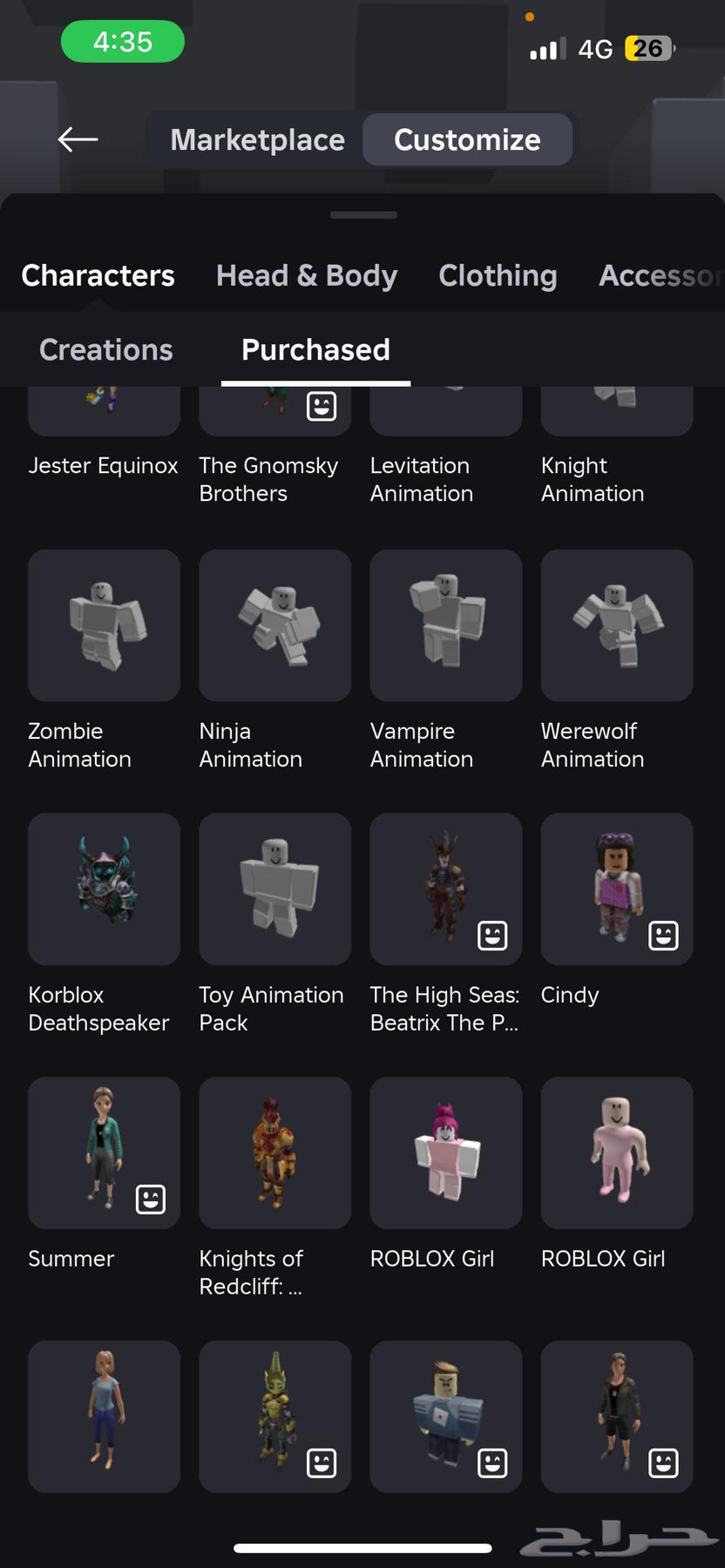Viewport: 725px width, 1568px height.
Task: Select the Toy Animation Pack
Action: pyautogui.click(x=274, y=889)
